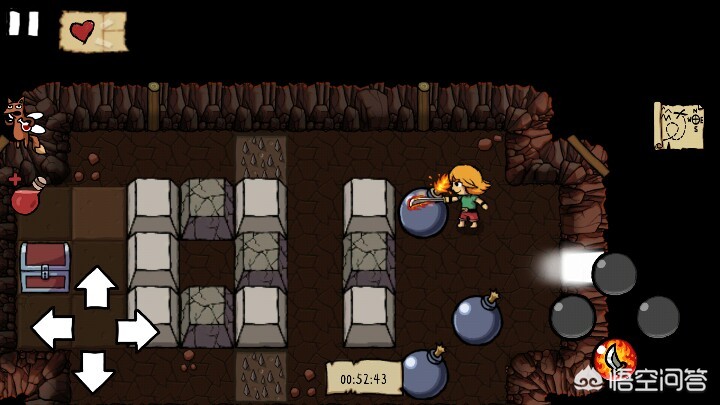This screenshot has width=720, height=405.
Task: Move left with the left arrow
Action: (x=52, y=329)
